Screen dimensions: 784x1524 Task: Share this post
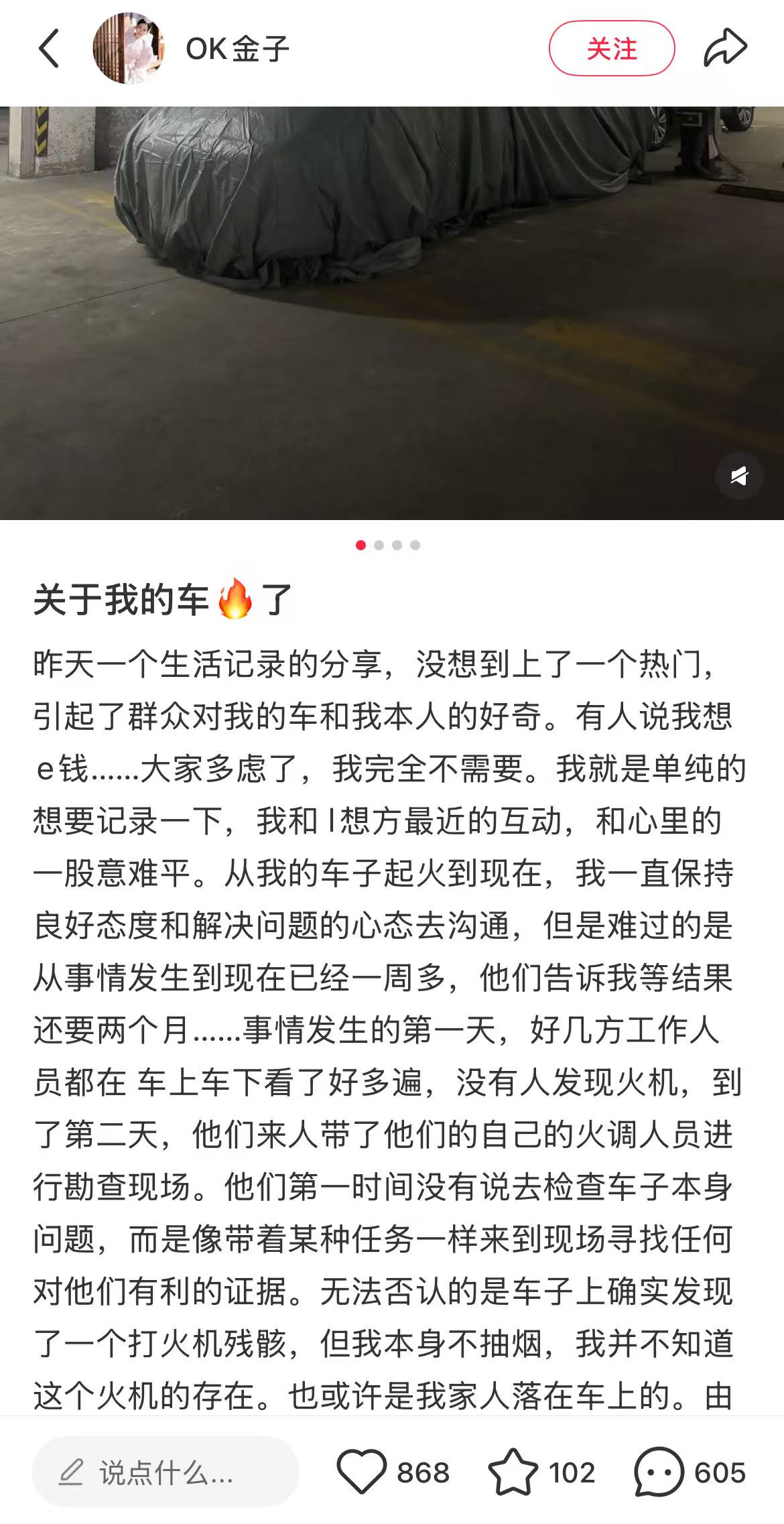[x=725, y=48]
